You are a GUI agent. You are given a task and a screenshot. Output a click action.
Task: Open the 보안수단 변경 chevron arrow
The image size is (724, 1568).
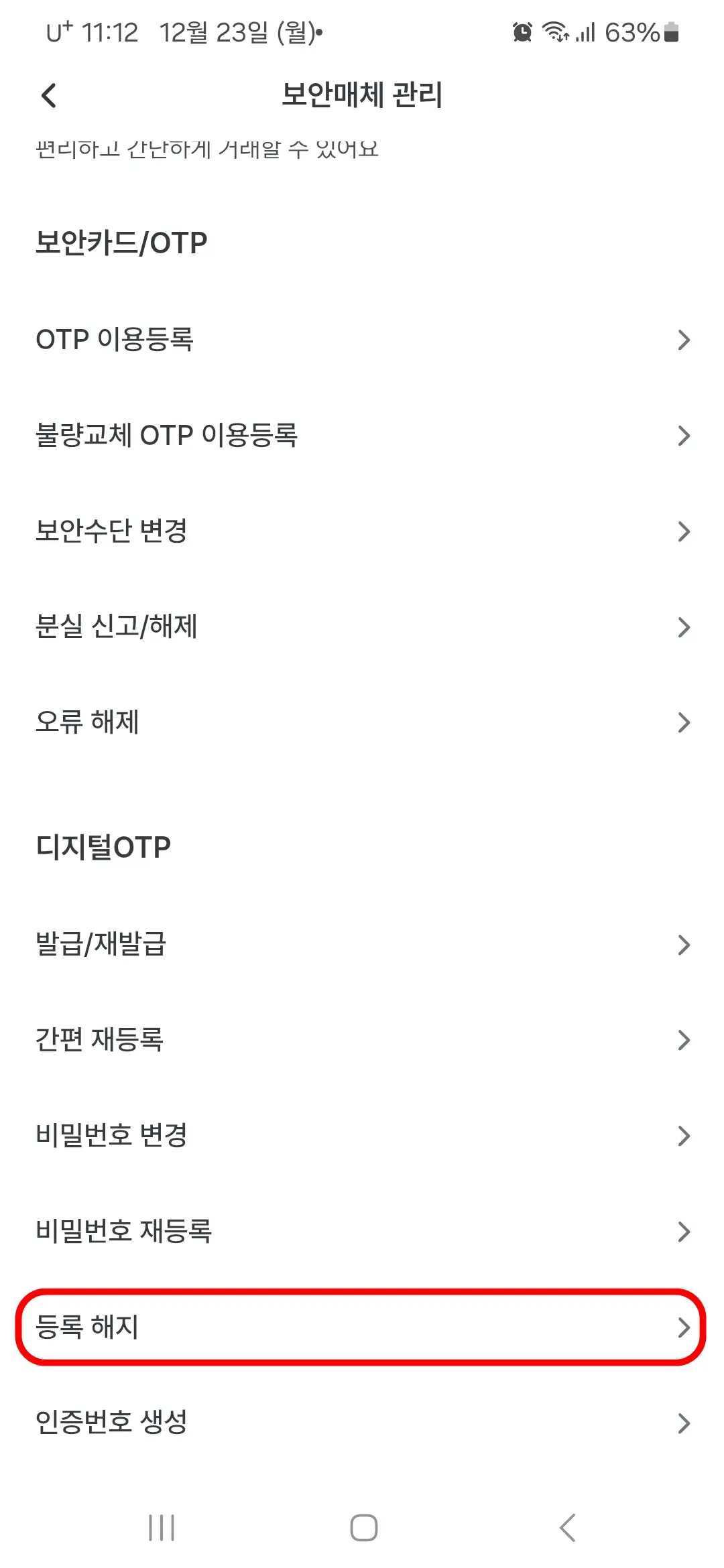(x=684, y=531)
